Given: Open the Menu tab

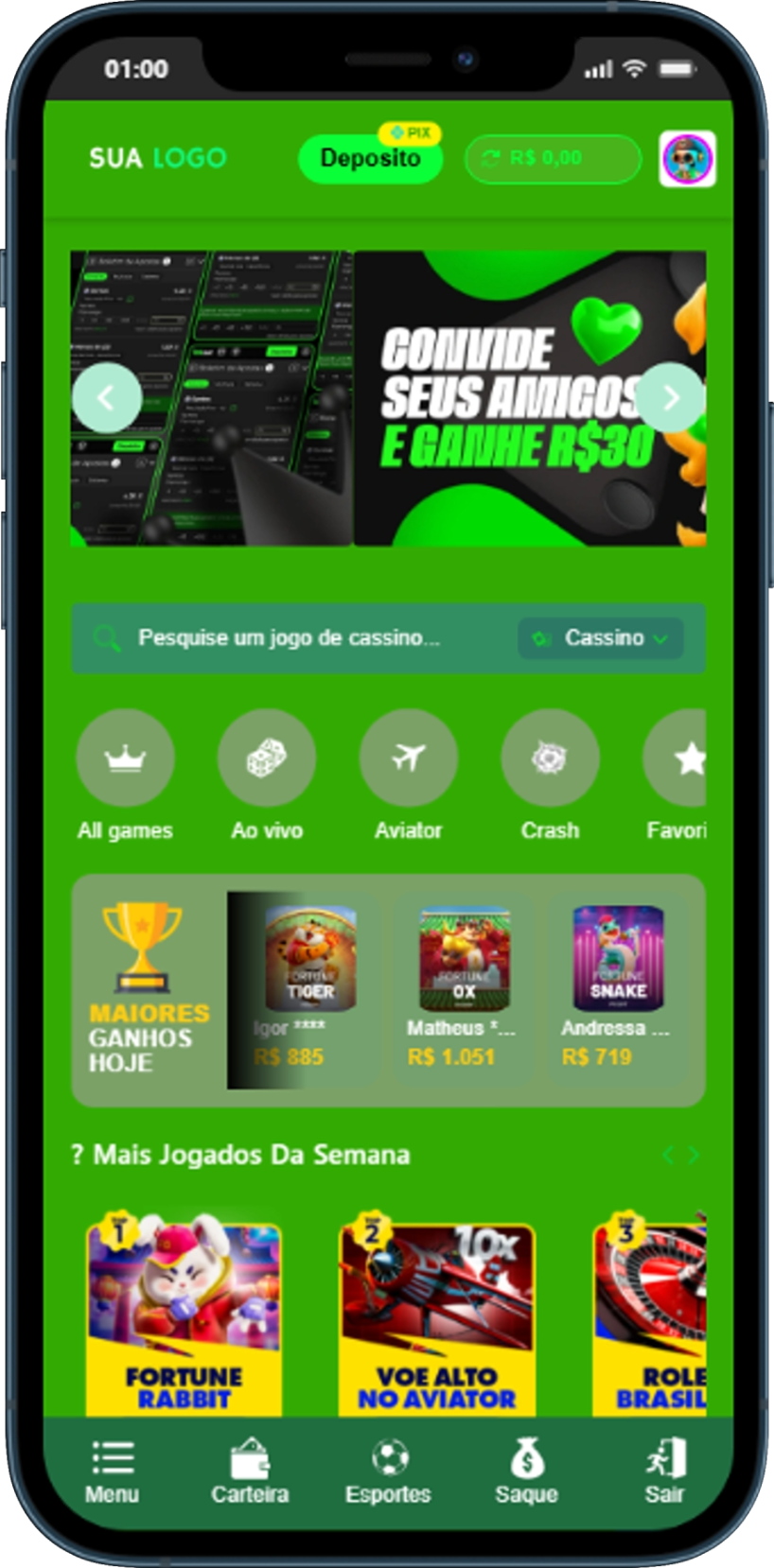Looking at the screenshot, I should point(112,1472).
